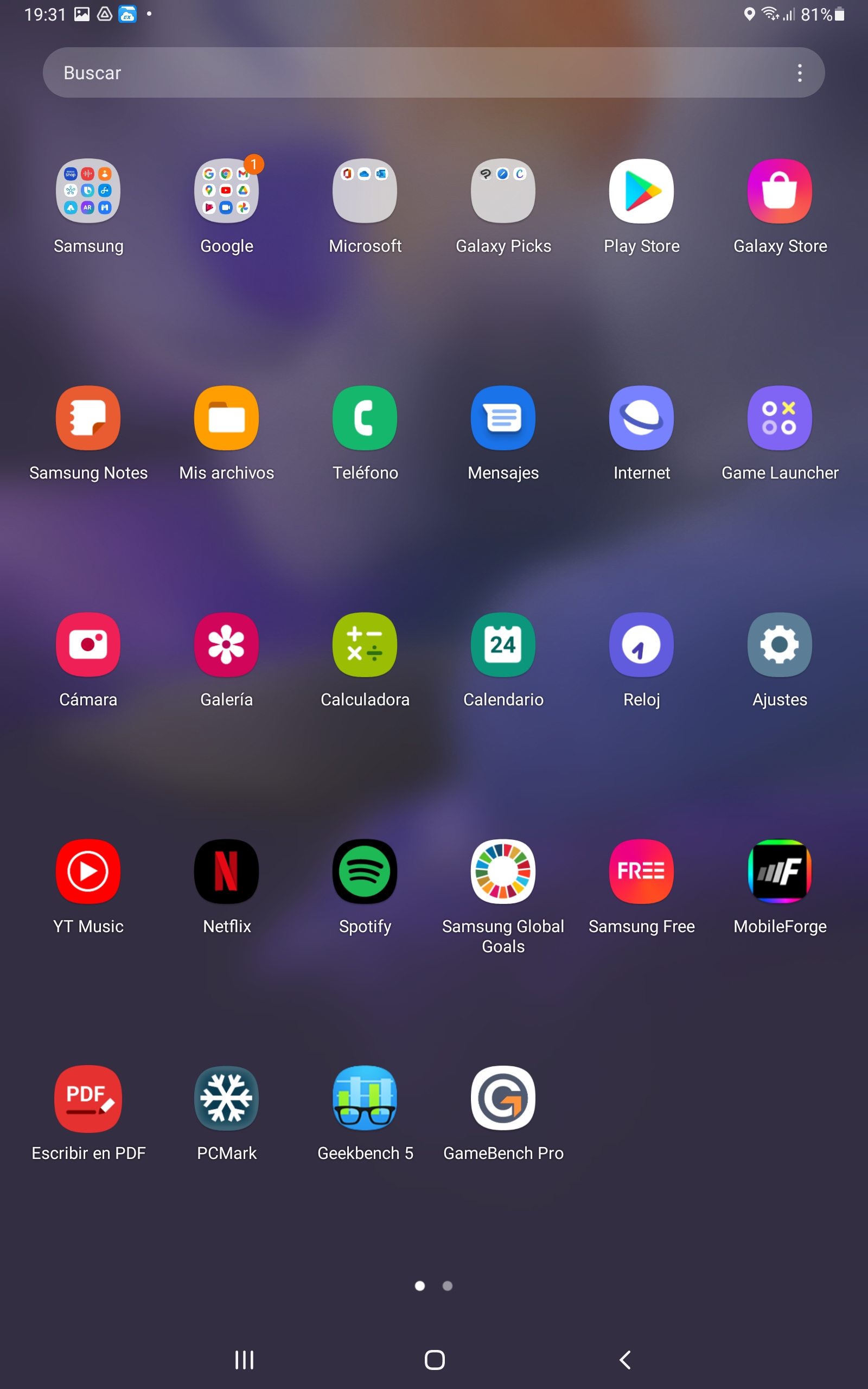Open the three-dot menu in search bar
868x1389 pixels.
point(800,73)
